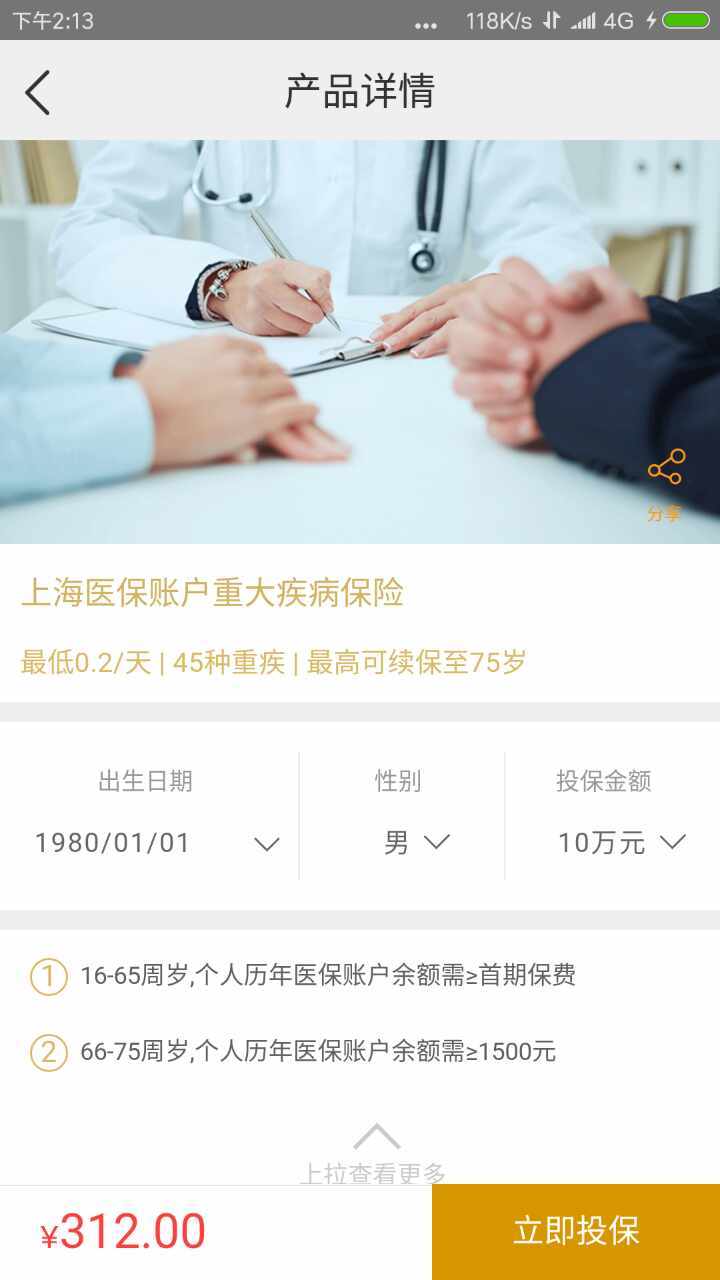Share this insurance product
720x1280 pixels.
coord(665,482)
